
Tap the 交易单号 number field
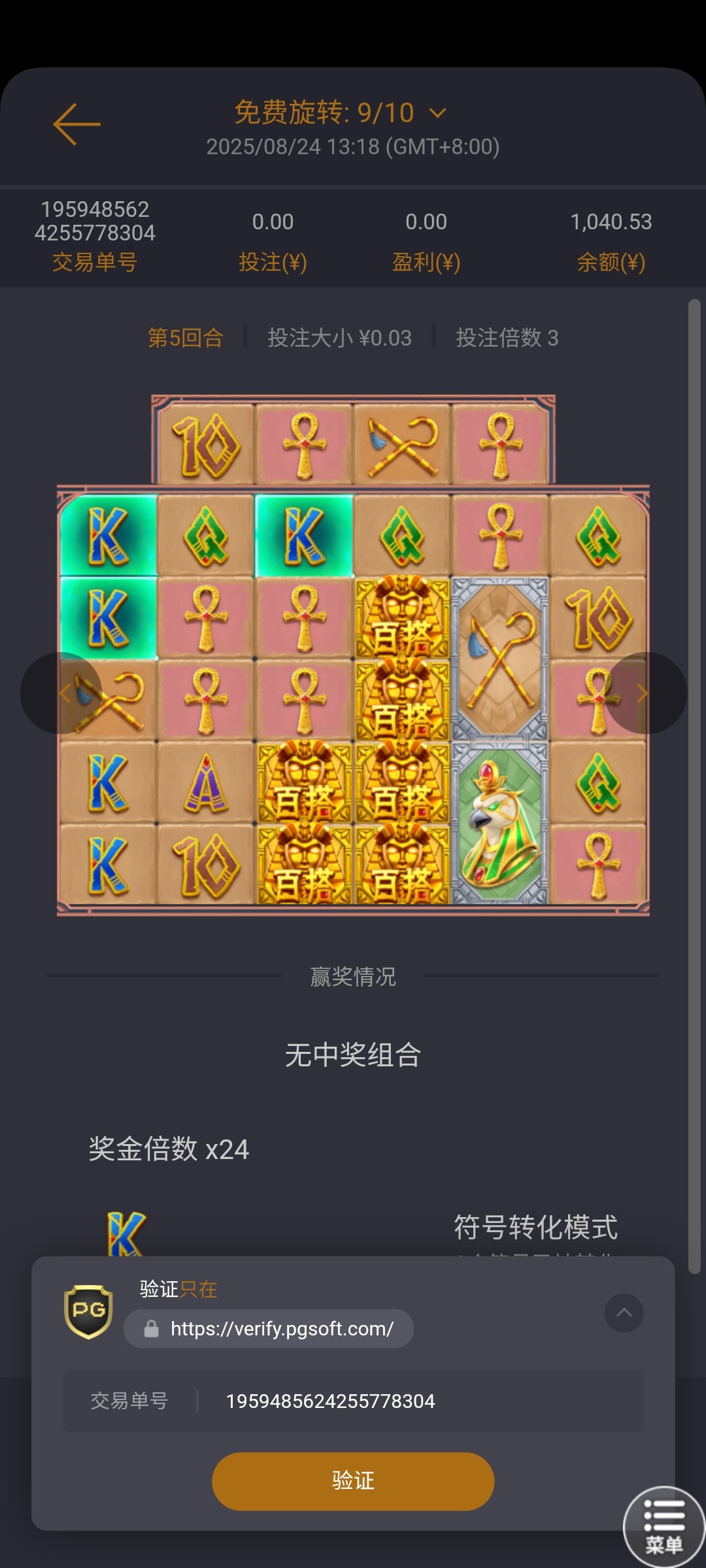coord(353,1401)
